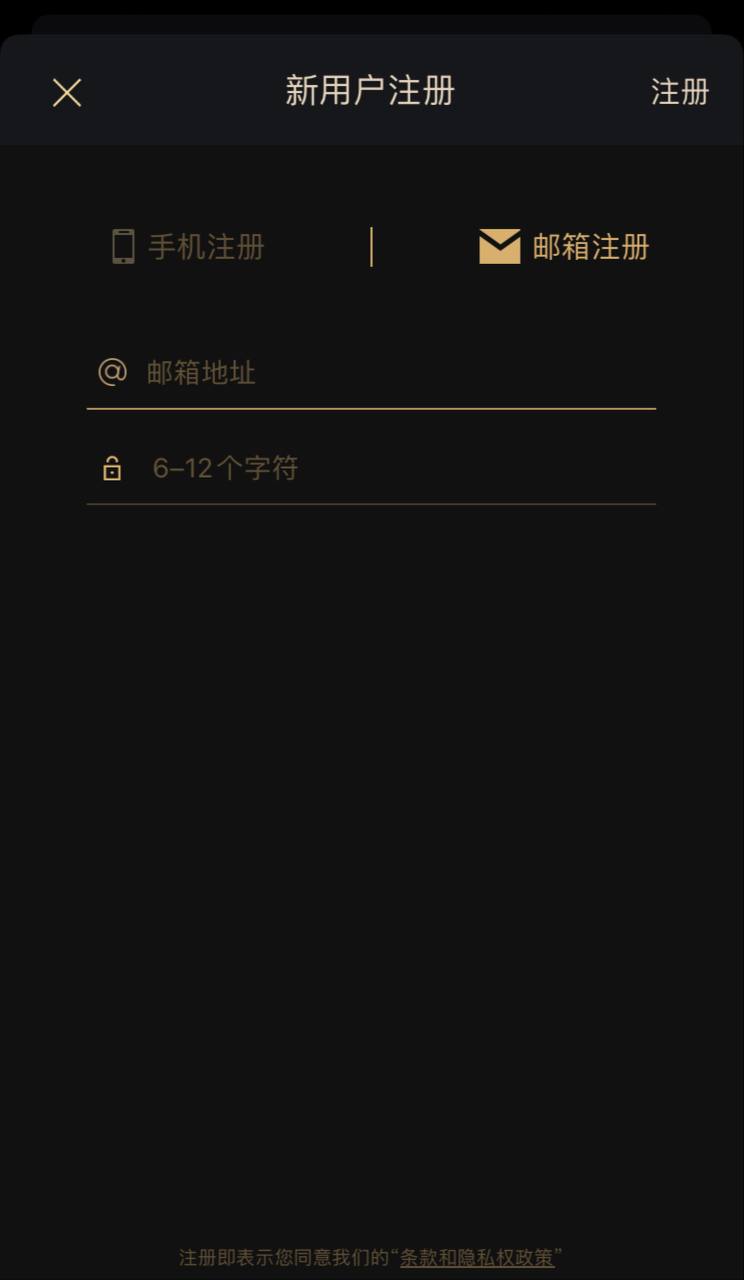The width and height of the screenshot is (744, 1280).
Task: Focus the 邮箱地址 email field
Action: (x=390, y=373)
